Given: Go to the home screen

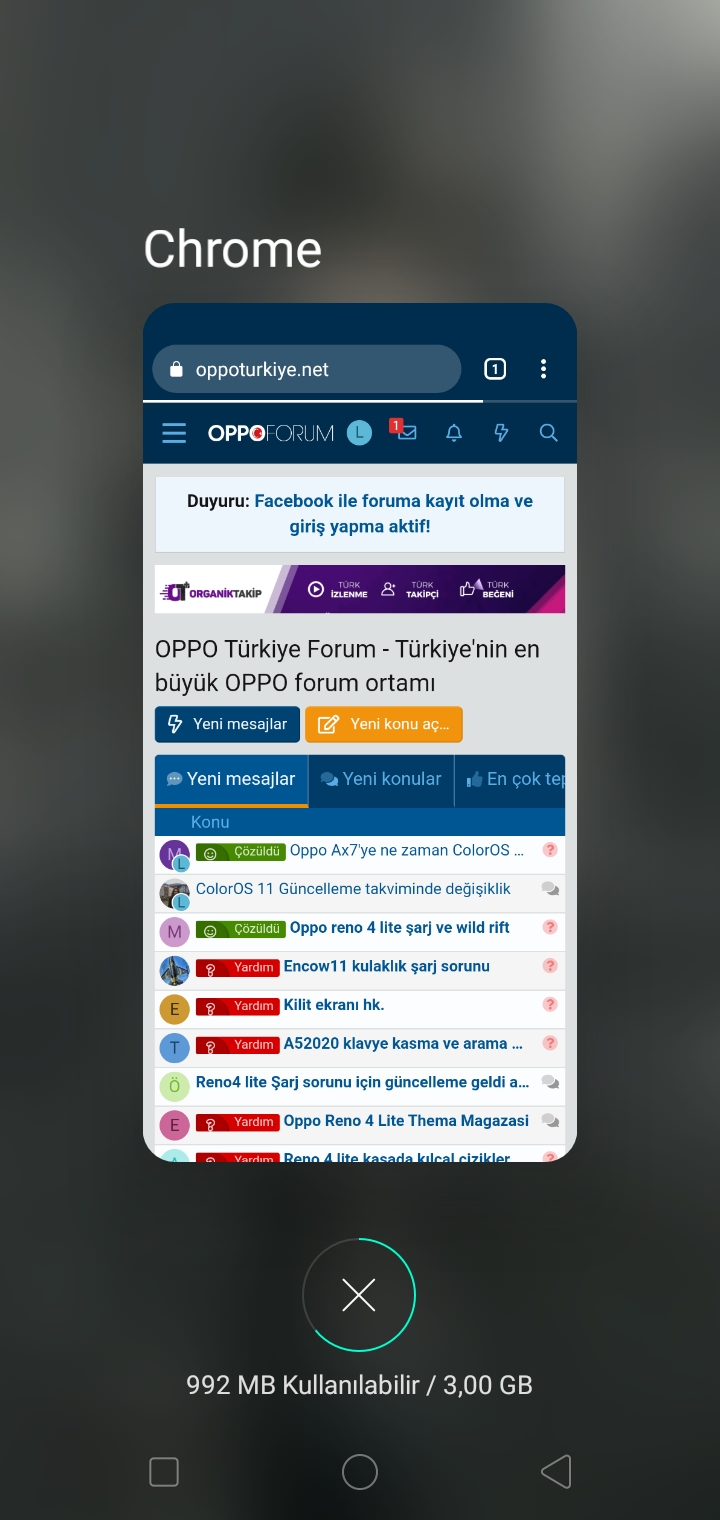Looking at the screenshot, I should pyautogui.click(x=360, y=1472).
